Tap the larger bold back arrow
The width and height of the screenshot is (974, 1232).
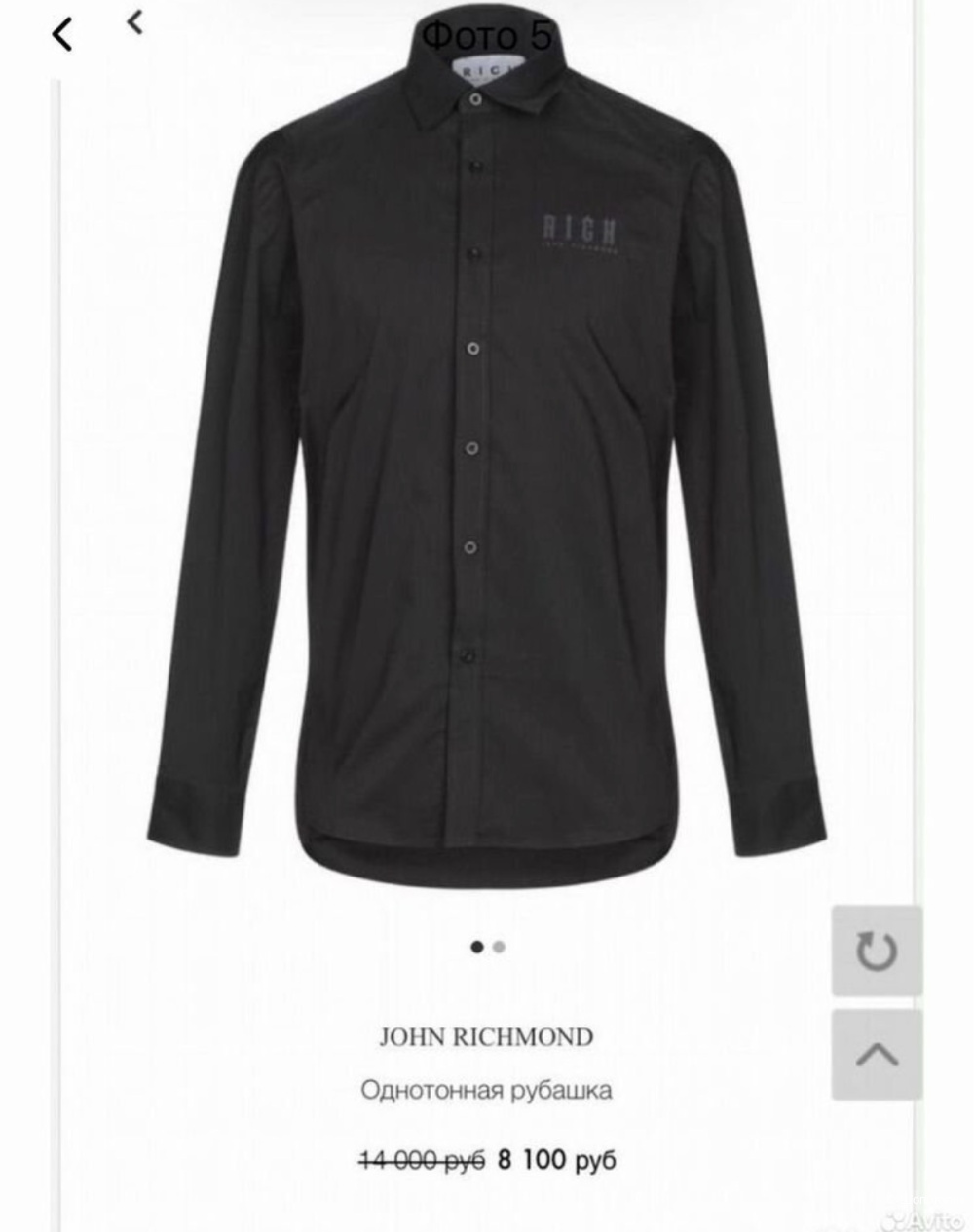tap(62, 35)
